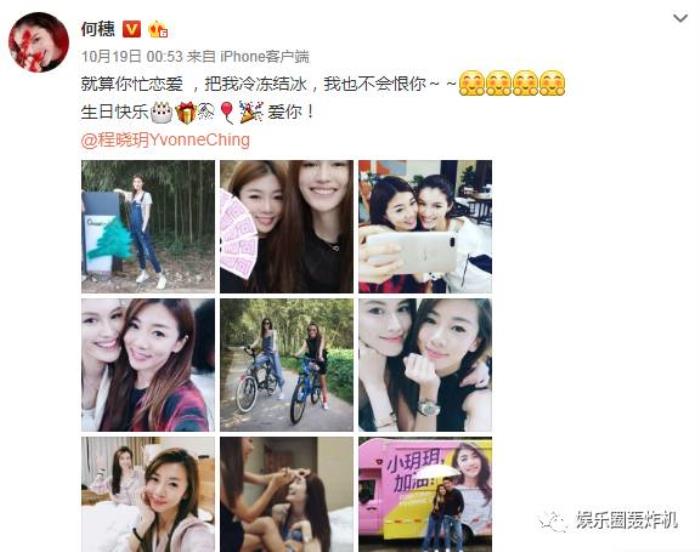Open the plaid-shirt selfie photo
The image size is (700, 552).
pos(147,365)
